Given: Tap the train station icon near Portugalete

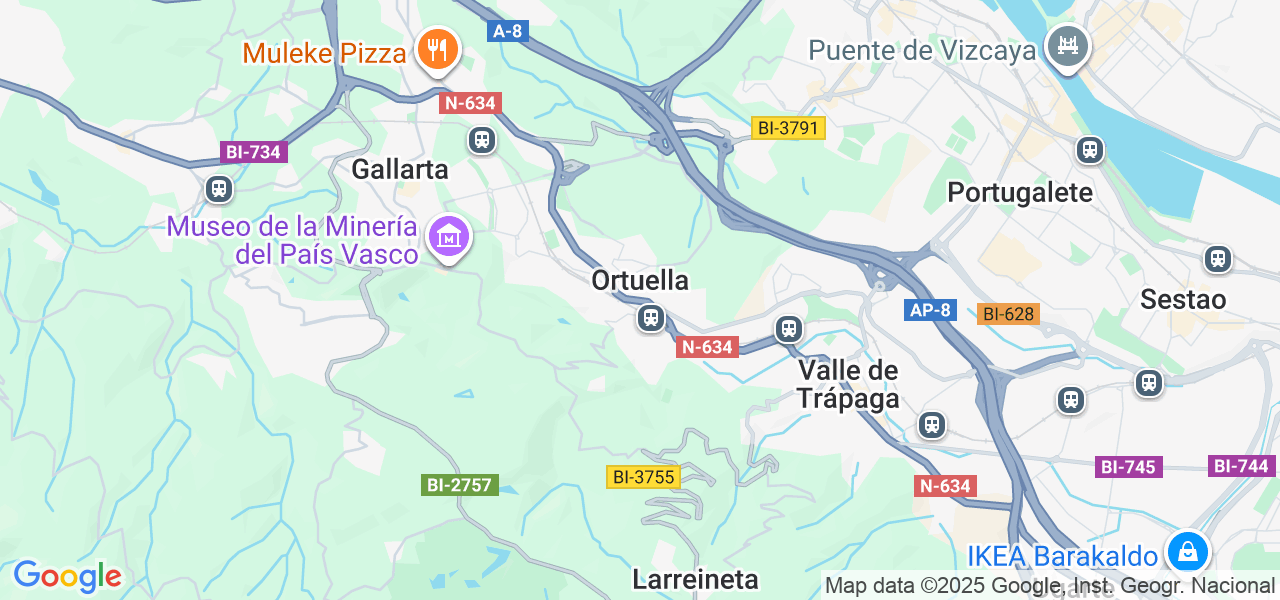Looking at the screenshot, I should (x=1089, y=151).
